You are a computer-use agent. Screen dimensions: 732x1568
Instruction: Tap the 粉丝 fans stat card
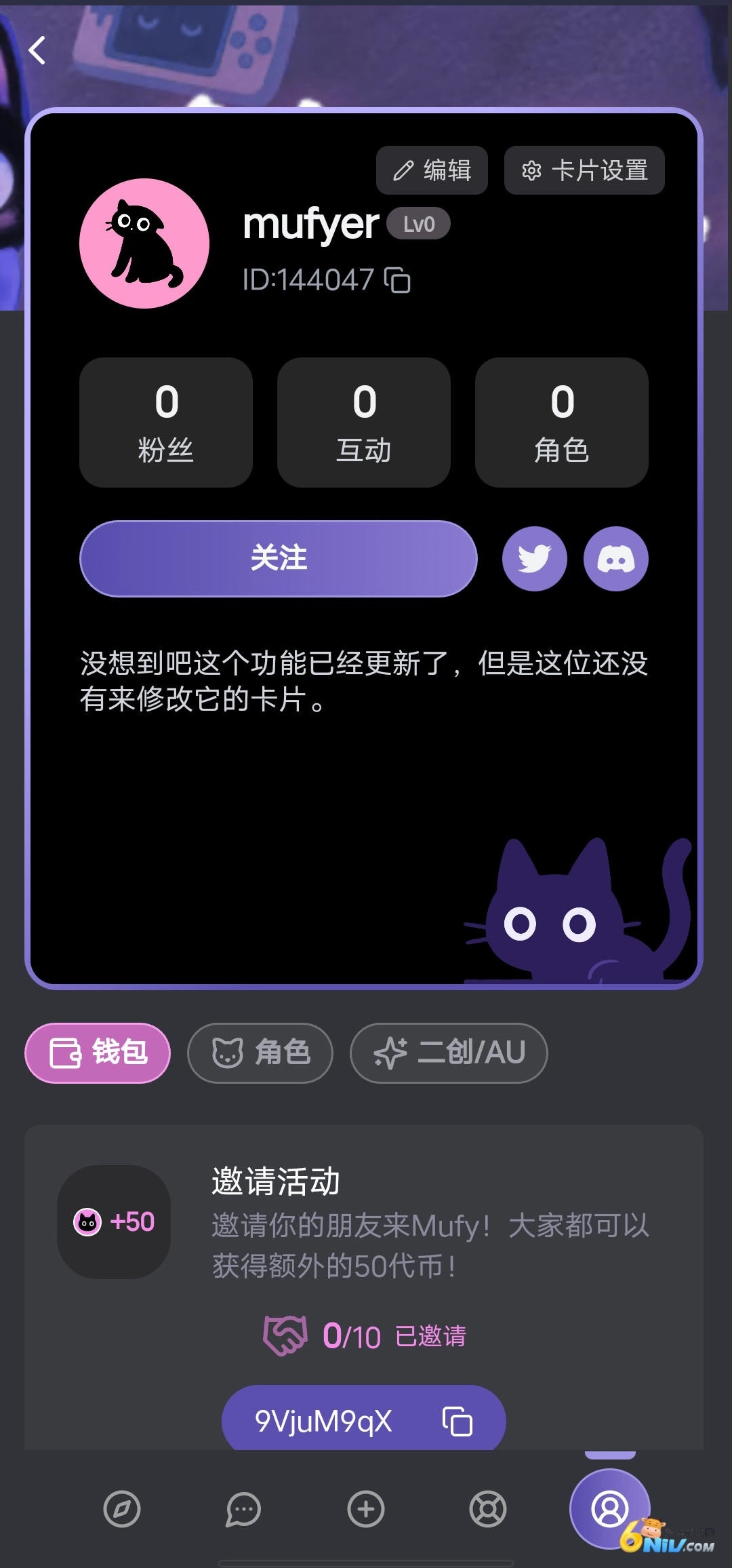pos(166,422)
